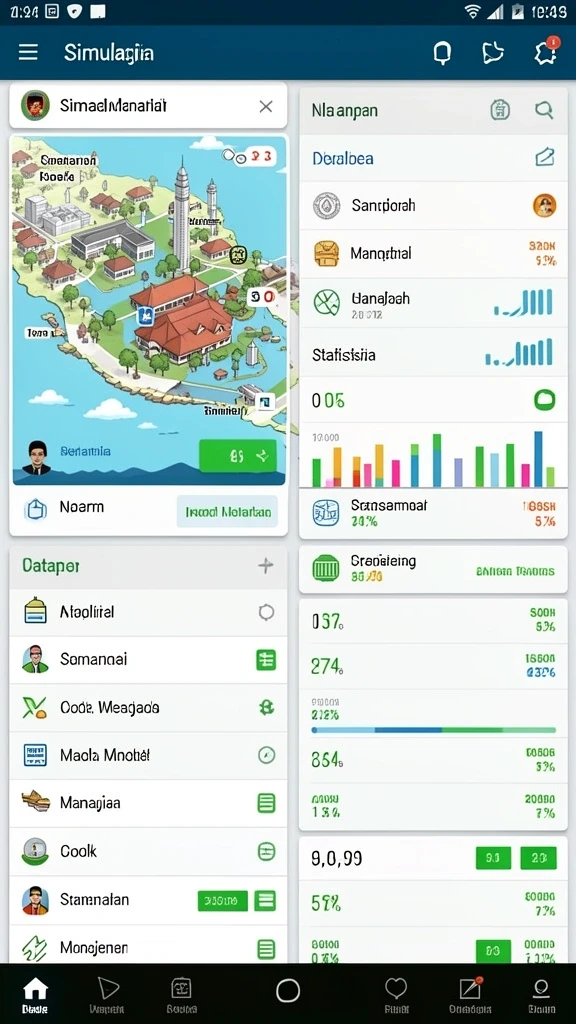Open the notifications bell in the app bar
The width and height of the screenshot is (576, 1024).
442,54
